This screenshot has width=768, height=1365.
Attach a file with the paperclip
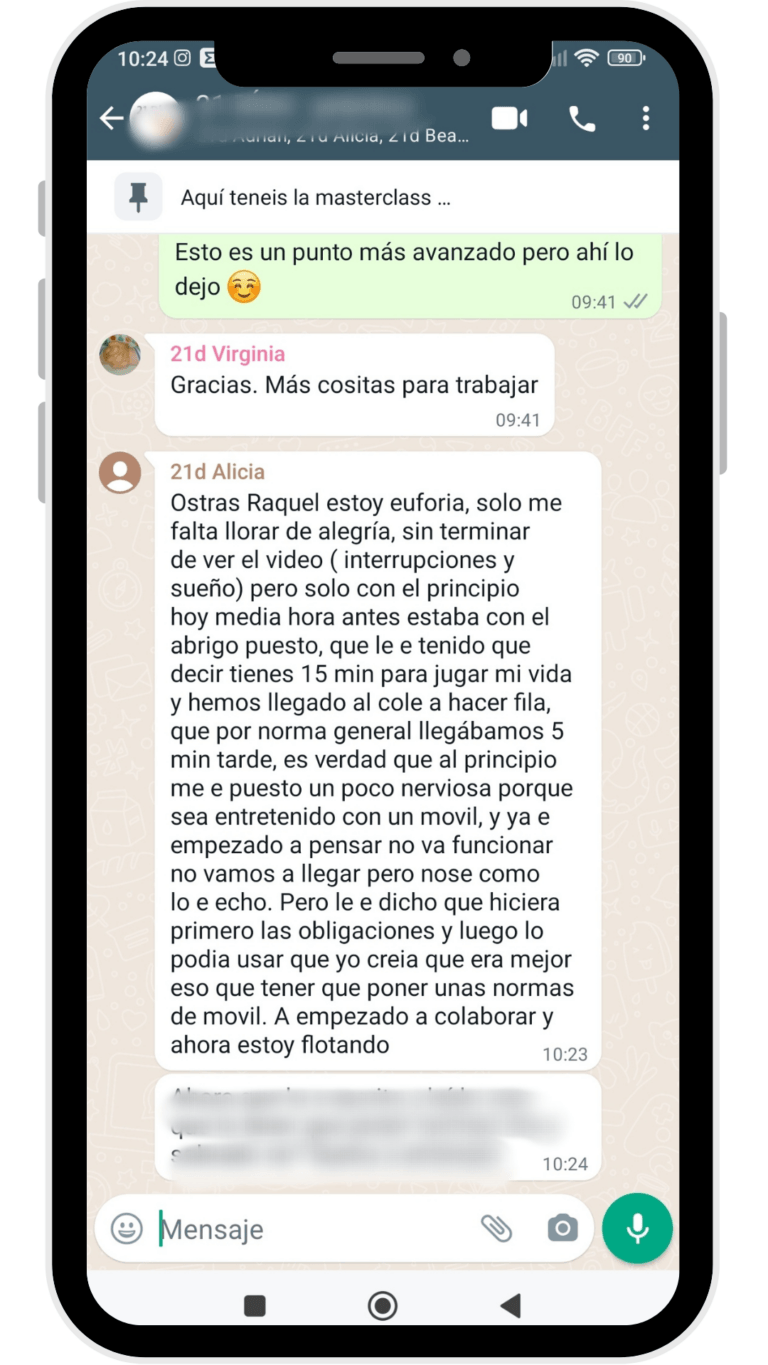[x=496, y=1229]
